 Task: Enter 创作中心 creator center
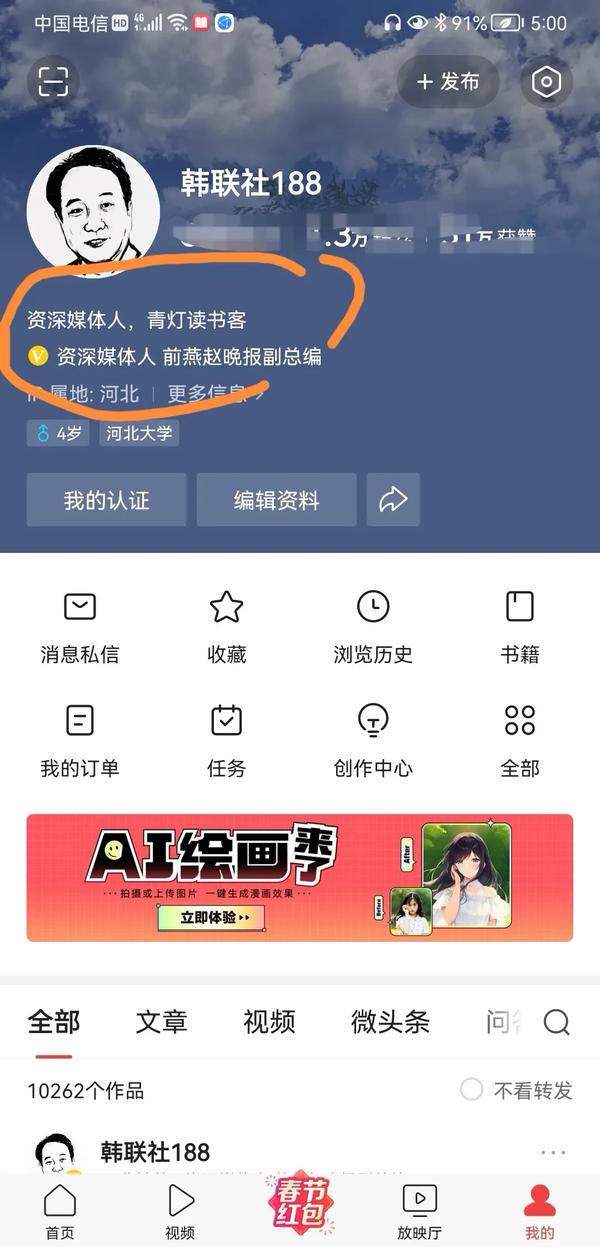(373, 740)
